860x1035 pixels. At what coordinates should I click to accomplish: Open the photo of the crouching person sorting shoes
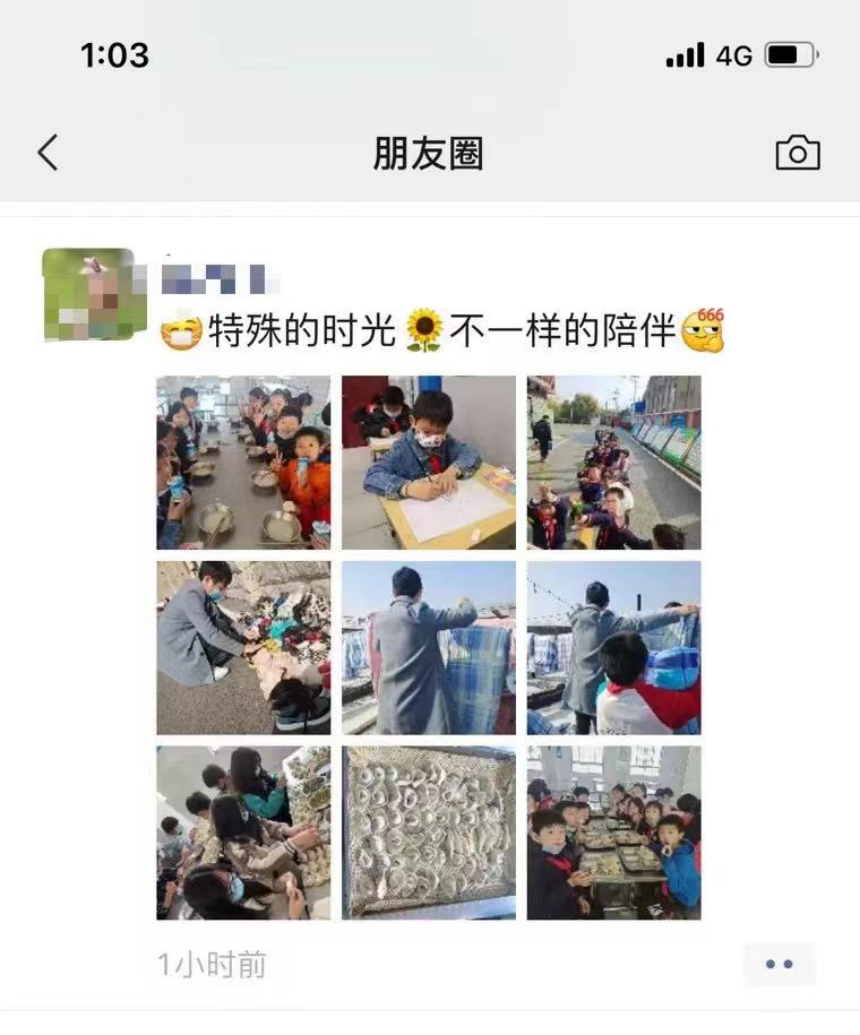[243, 647]
